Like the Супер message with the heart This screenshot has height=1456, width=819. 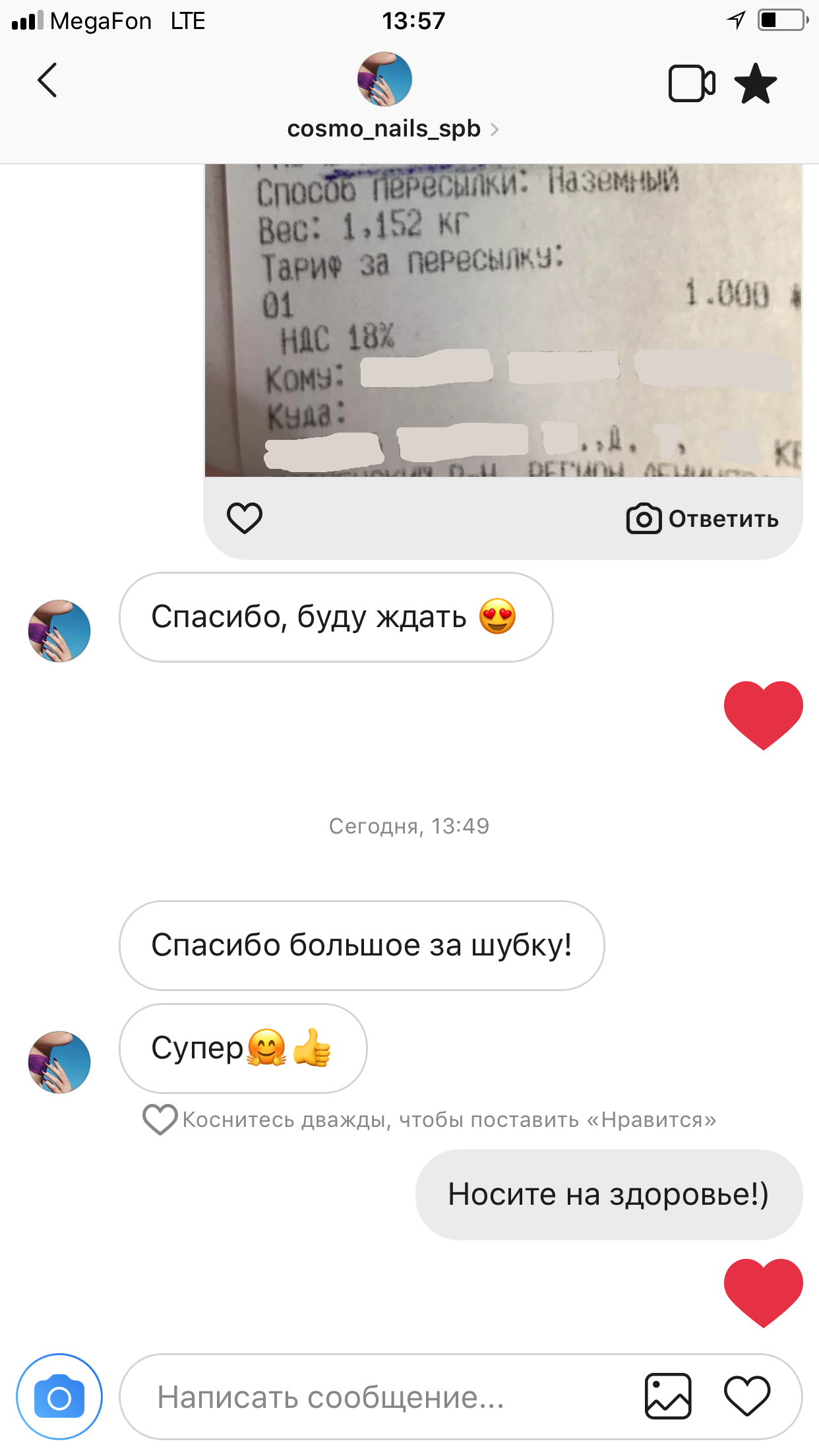point(160,1119)
